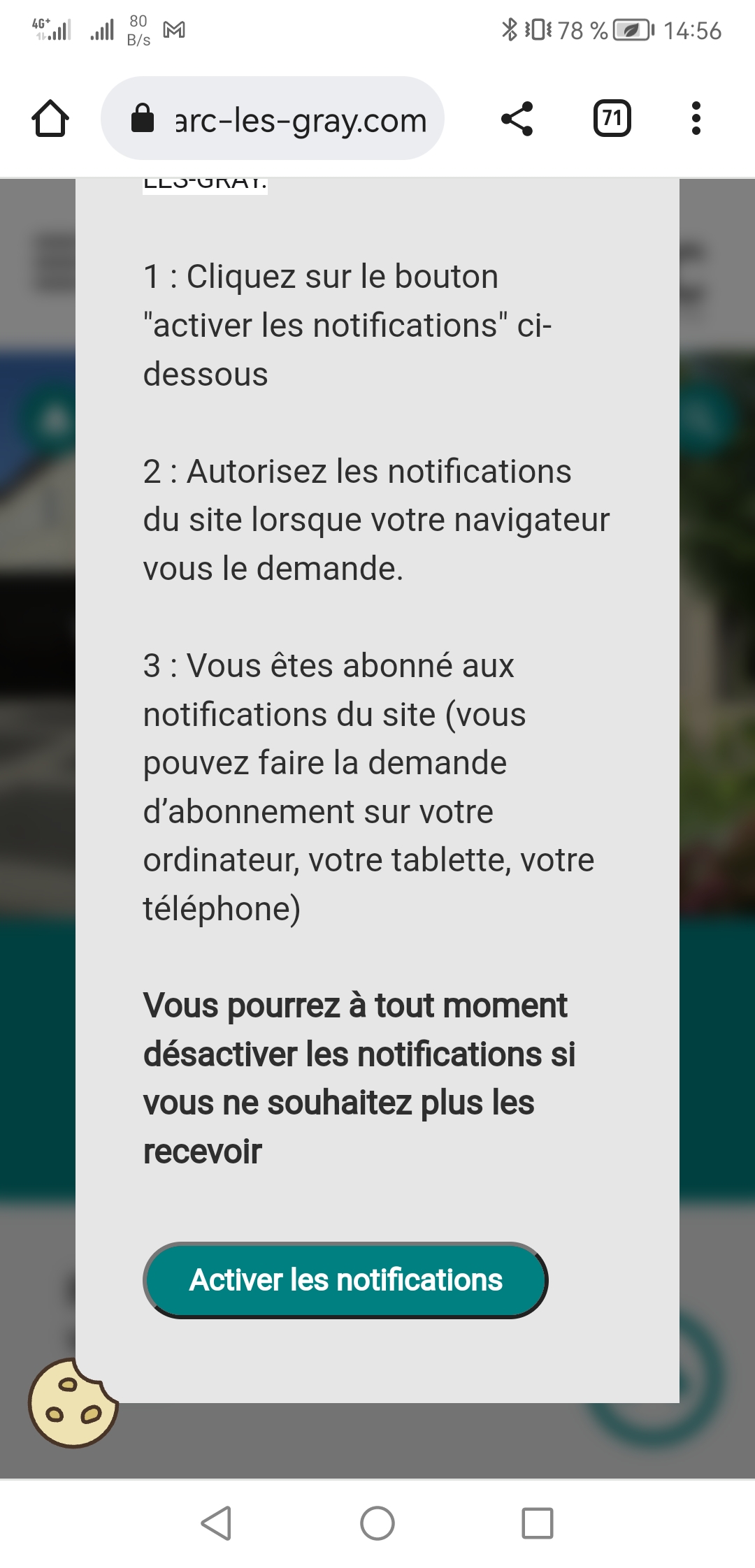Tap Activer les notifications
This screenshot has height=1568, width=755.
click(345, 1280)
